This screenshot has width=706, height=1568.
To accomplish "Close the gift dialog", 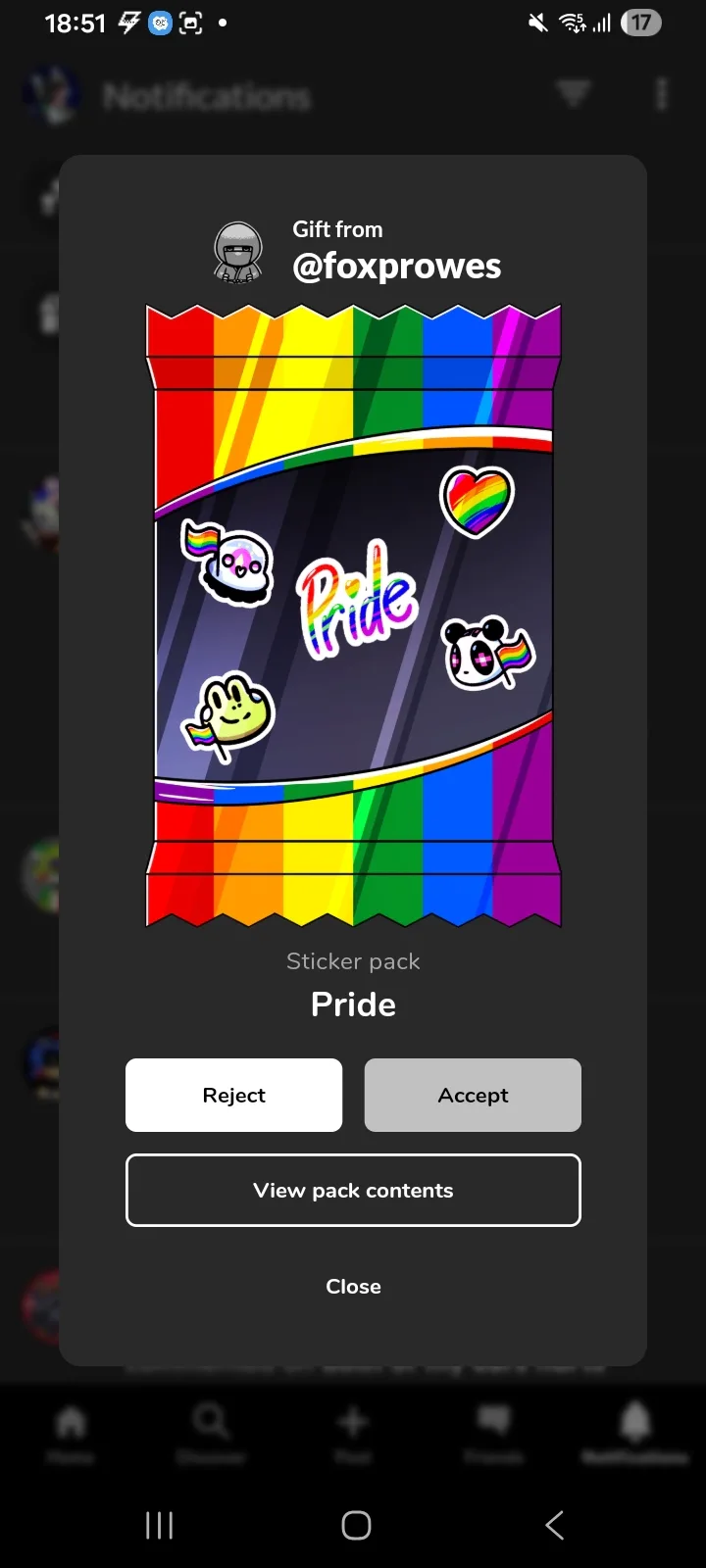I will click(x=353, y=1286).
